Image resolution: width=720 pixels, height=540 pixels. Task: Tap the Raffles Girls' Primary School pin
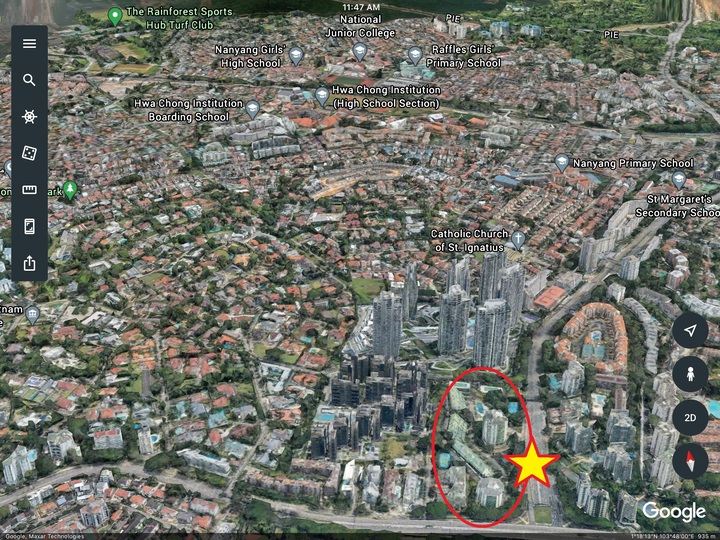point(415,55)
